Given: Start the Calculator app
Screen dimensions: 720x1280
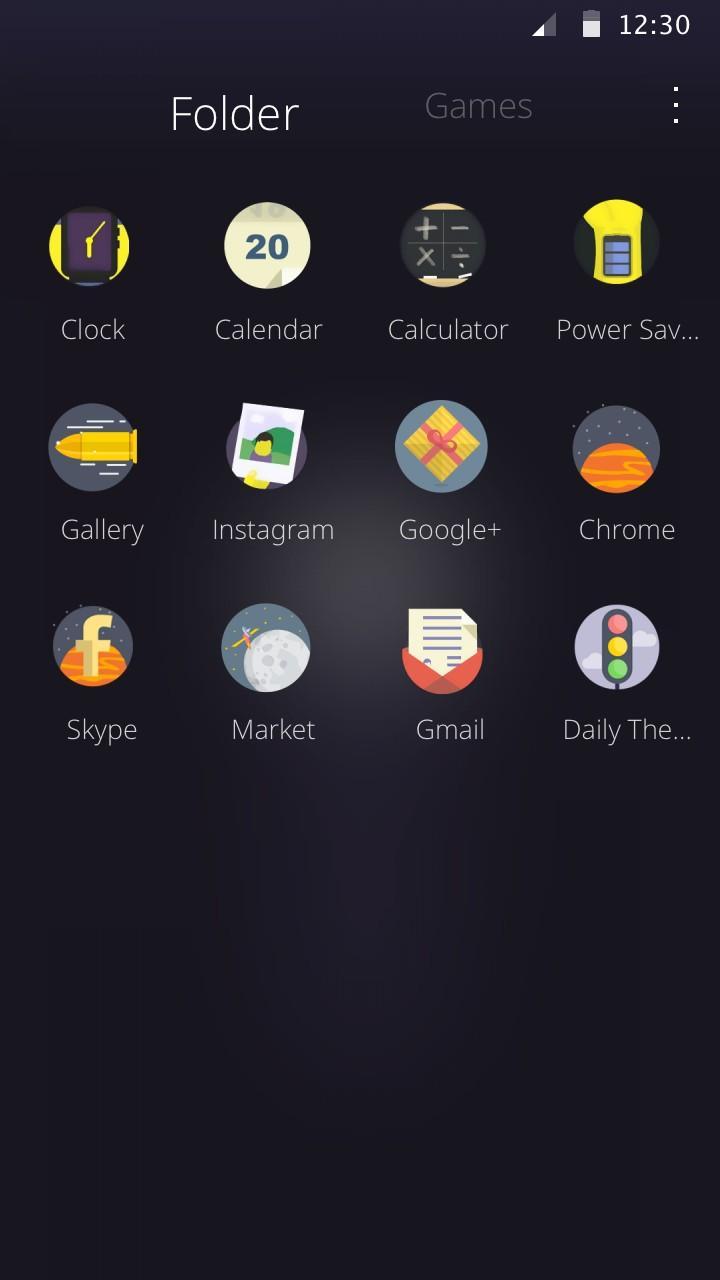Looking at the screenshot, I should [443, 247].
